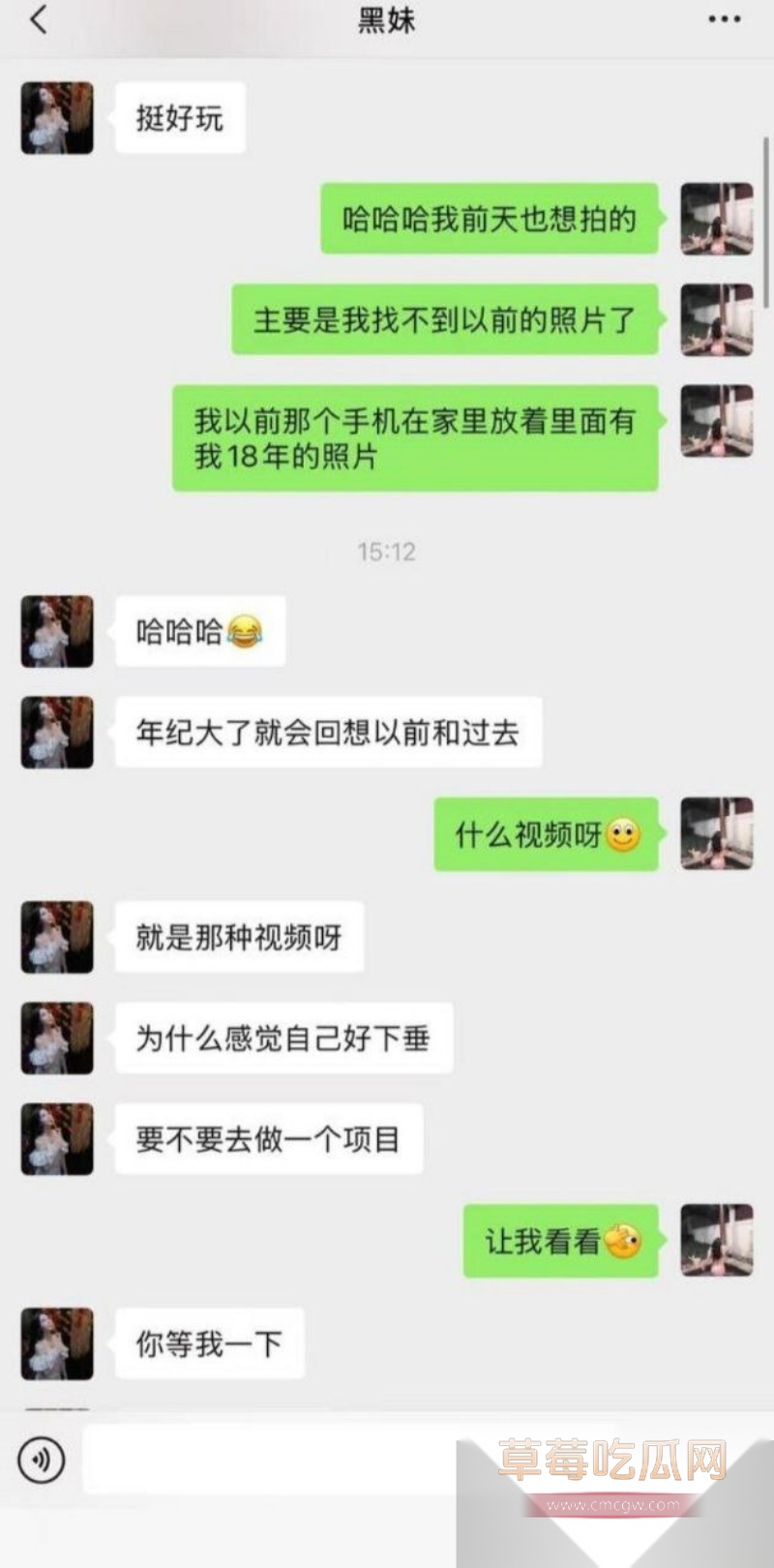Tap the 要不要去做一个项目 bubble

click(x=269, y=1138)
